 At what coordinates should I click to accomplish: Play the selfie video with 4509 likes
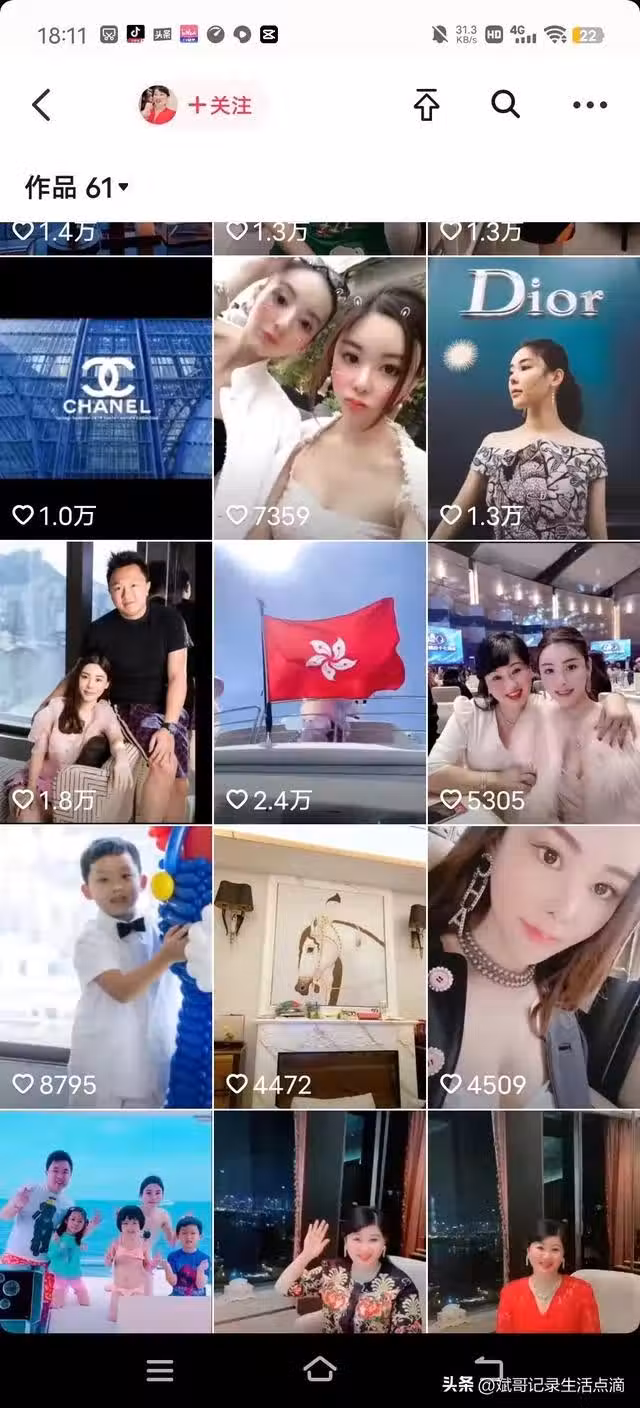[x=534, y=966]
